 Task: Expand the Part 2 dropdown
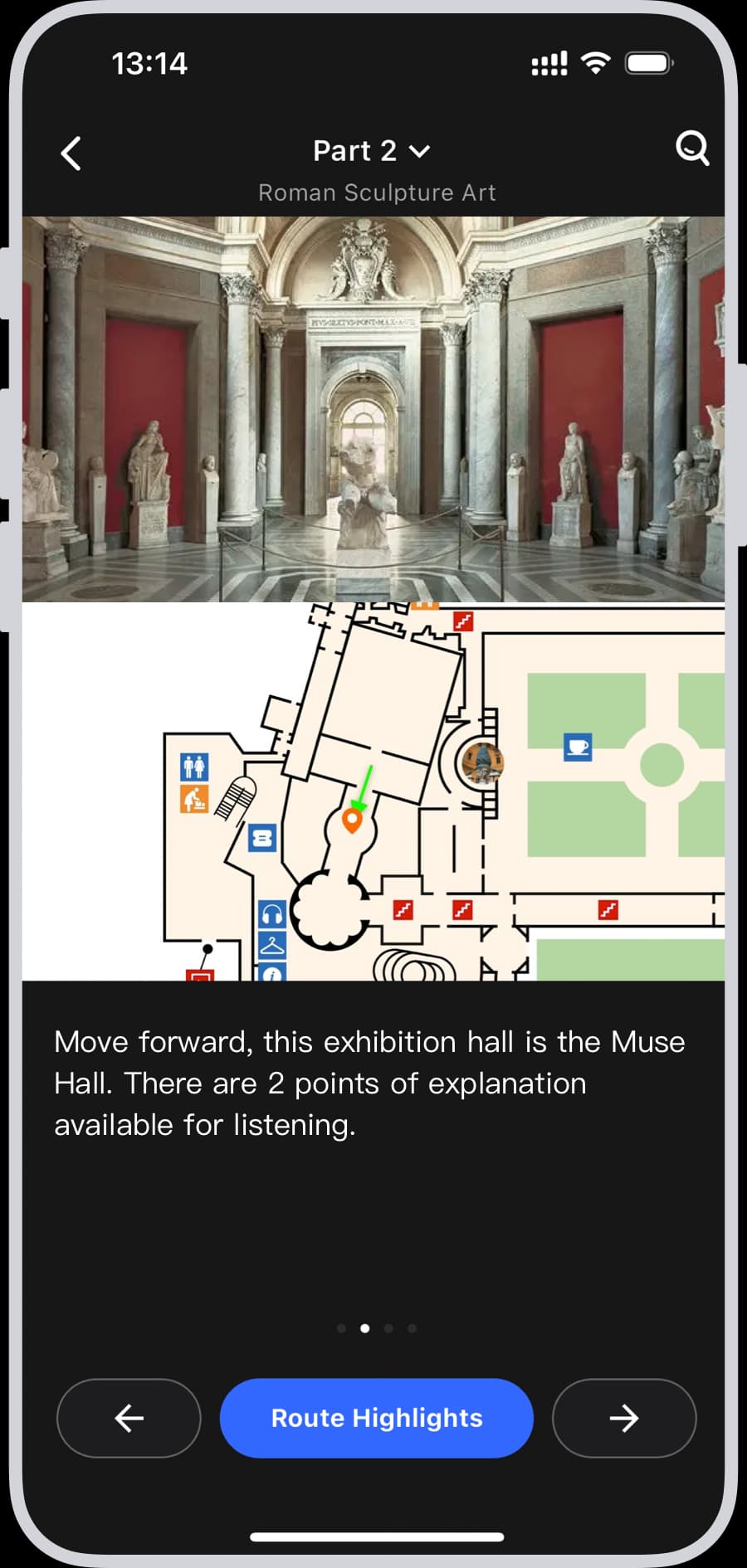(372, 151)
